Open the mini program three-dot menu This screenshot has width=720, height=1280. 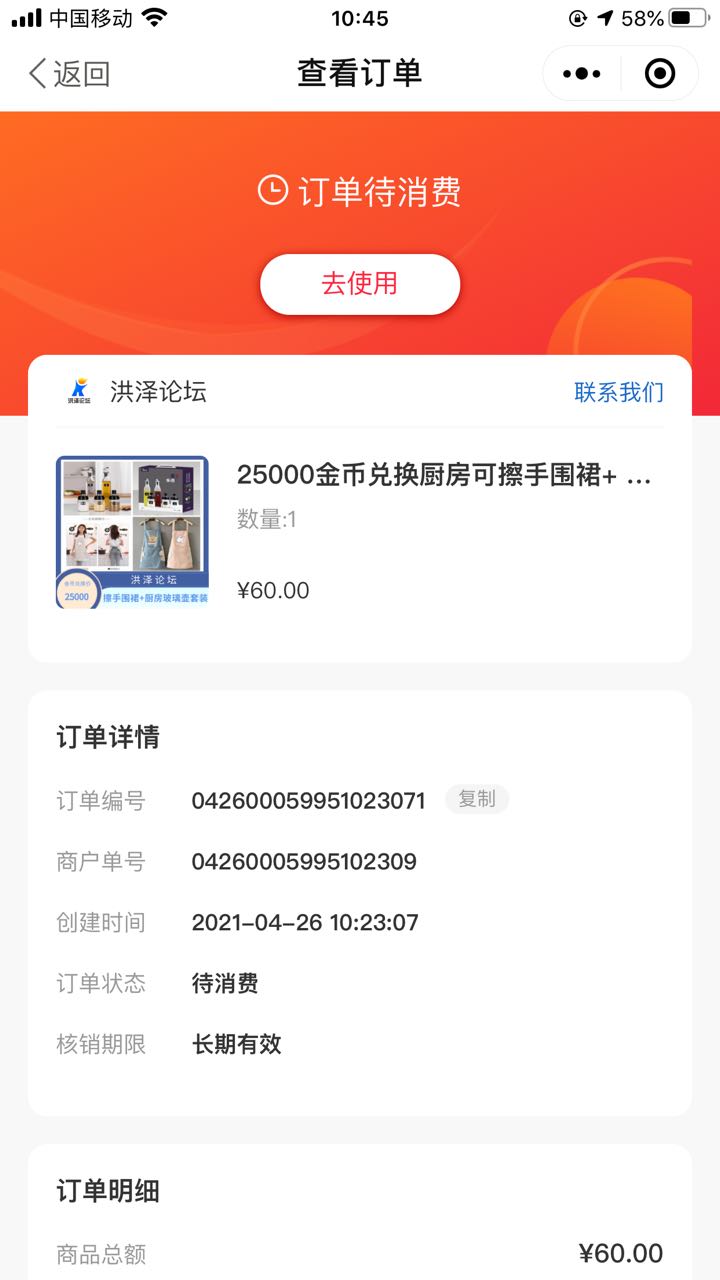pos(582,73)
